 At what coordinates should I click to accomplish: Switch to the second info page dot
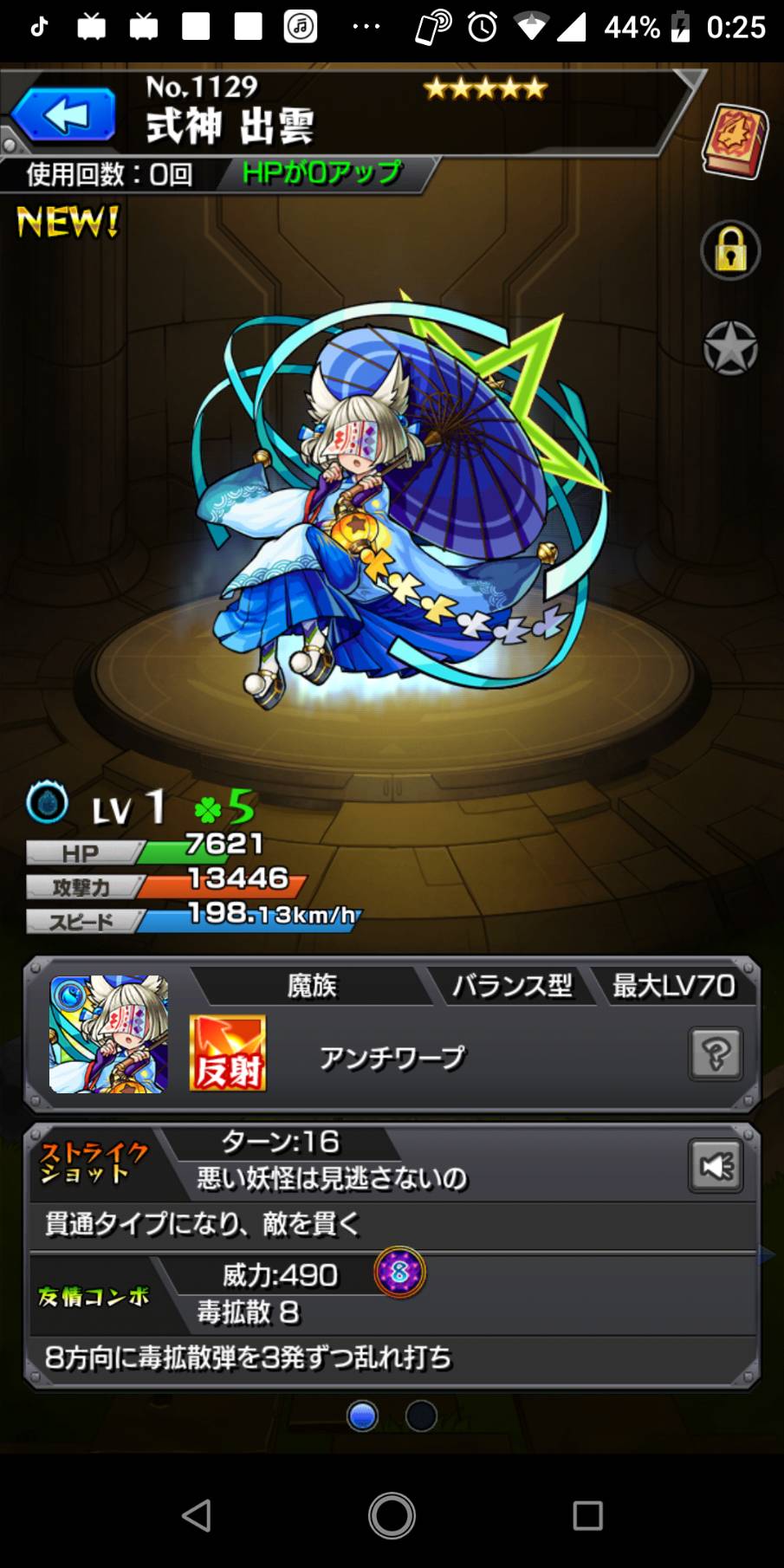(421, 1416)
